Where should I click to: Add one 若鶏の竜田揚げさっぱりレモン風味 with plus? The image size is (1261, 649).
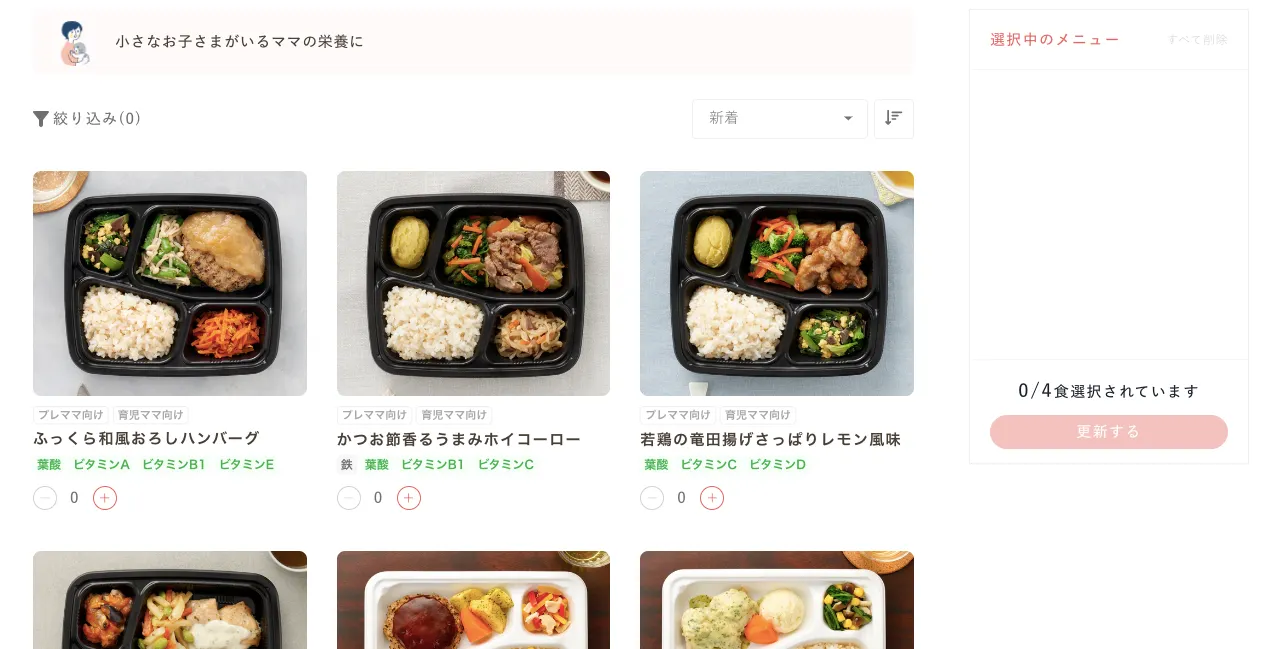click(712, 498)
